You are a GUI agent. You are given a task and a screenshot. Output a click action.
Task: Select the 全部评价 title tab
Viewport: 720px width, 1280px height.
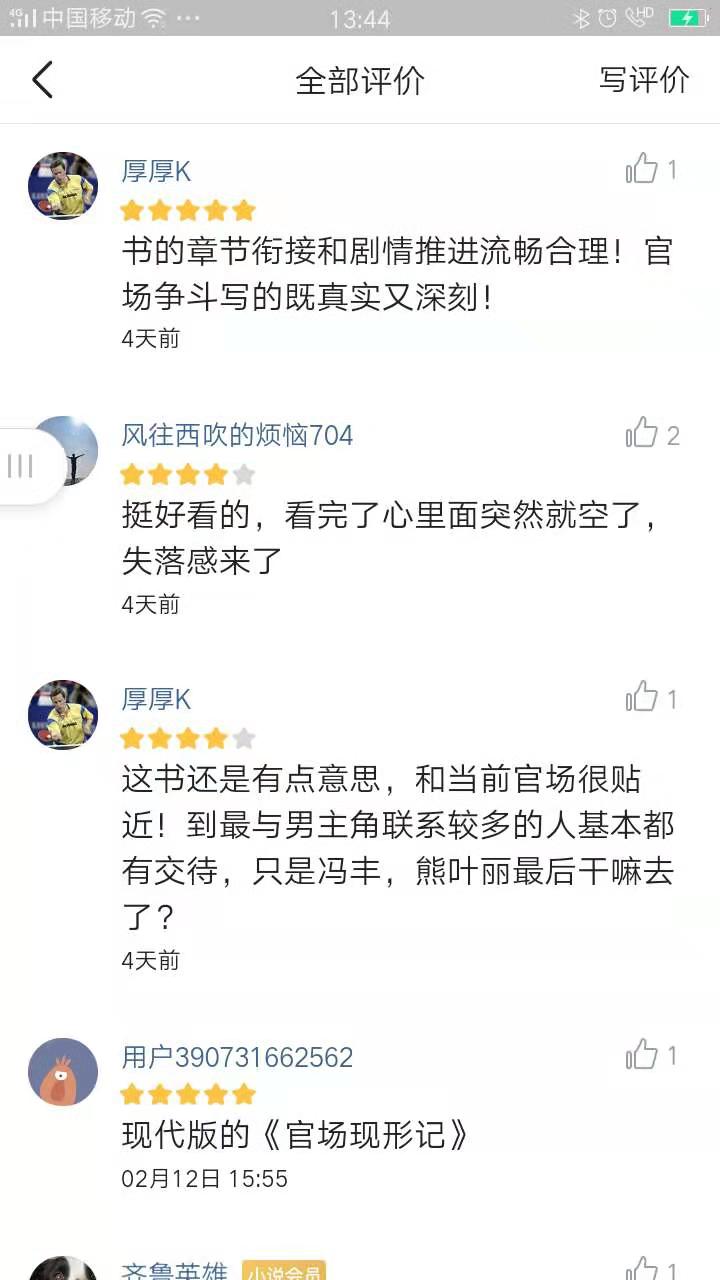tap(360, 81)
